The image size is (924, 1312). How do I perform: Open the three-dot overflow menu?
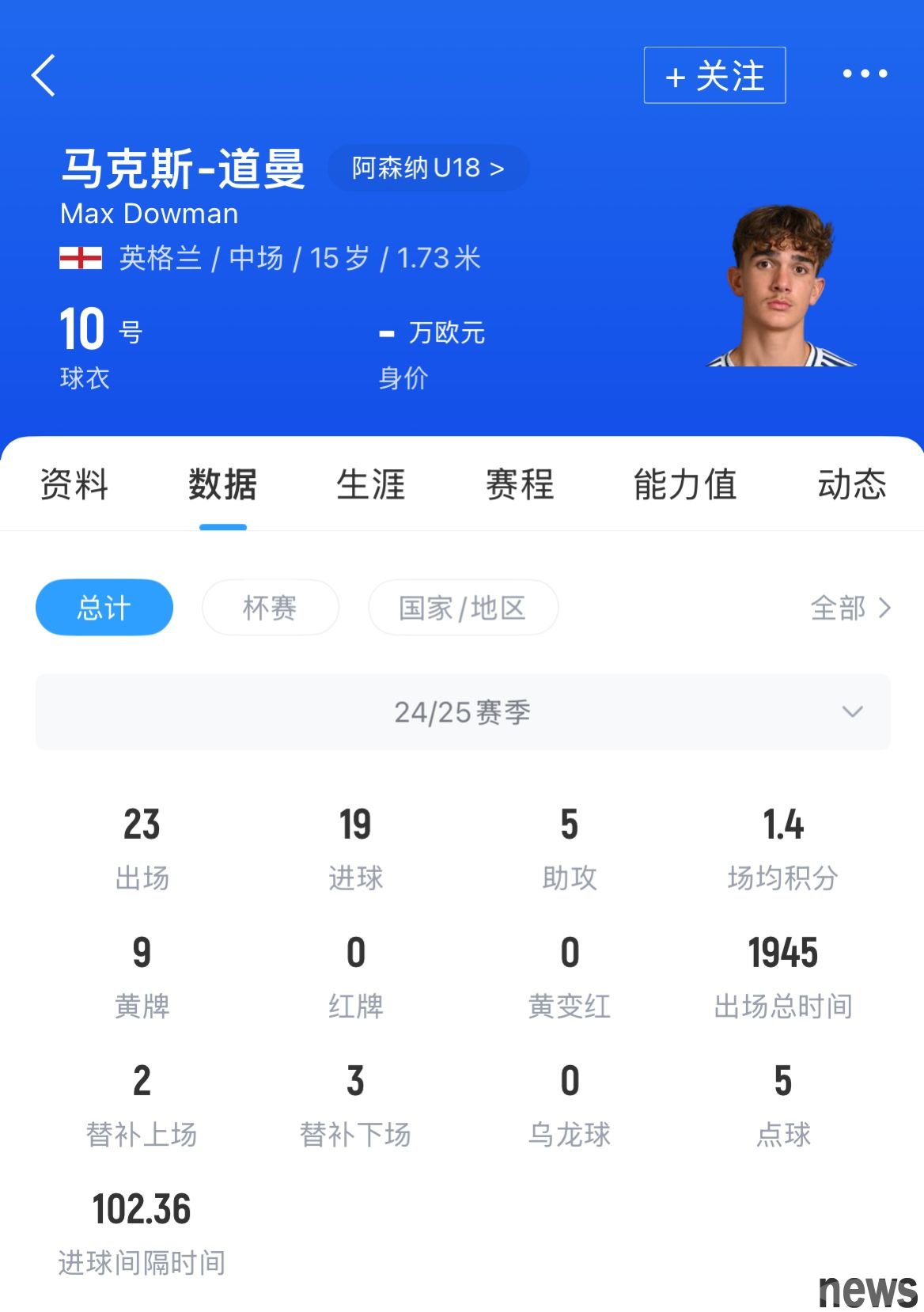coord(864,74)
